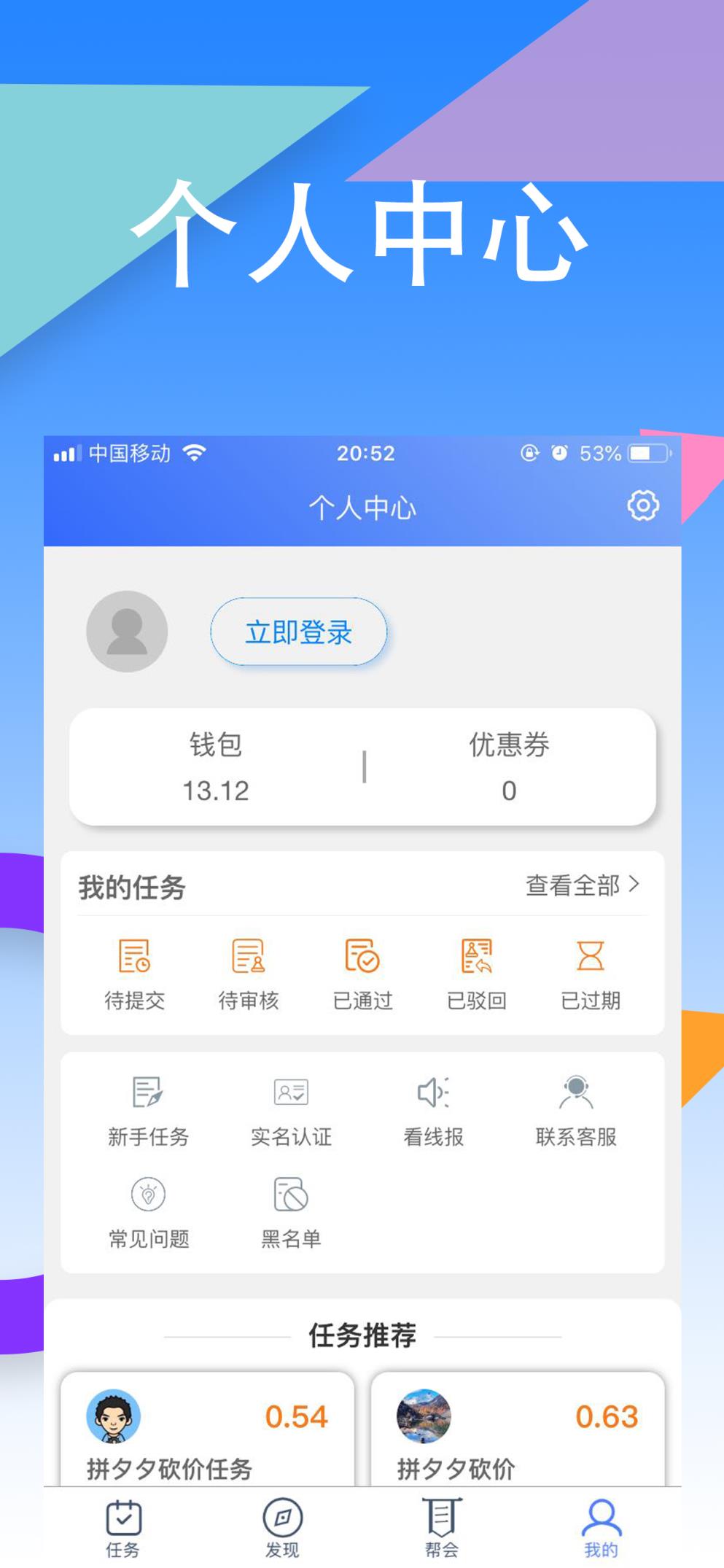Image resolution: width=724 pixels, height=1568 pixels.
Task: Open the 实名认证 identity verification icon
Action: pos(289,1092)
